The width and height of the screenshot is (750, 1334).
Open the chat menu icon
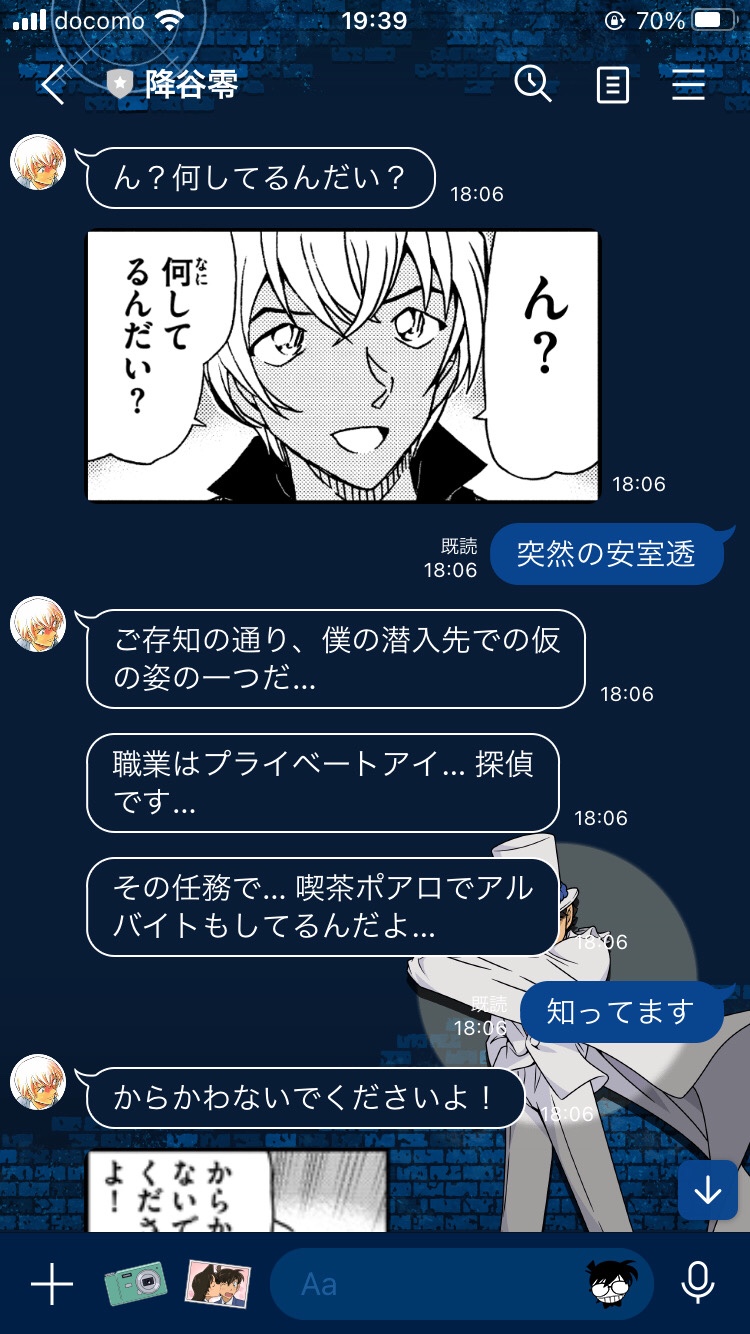coord(688,86)
